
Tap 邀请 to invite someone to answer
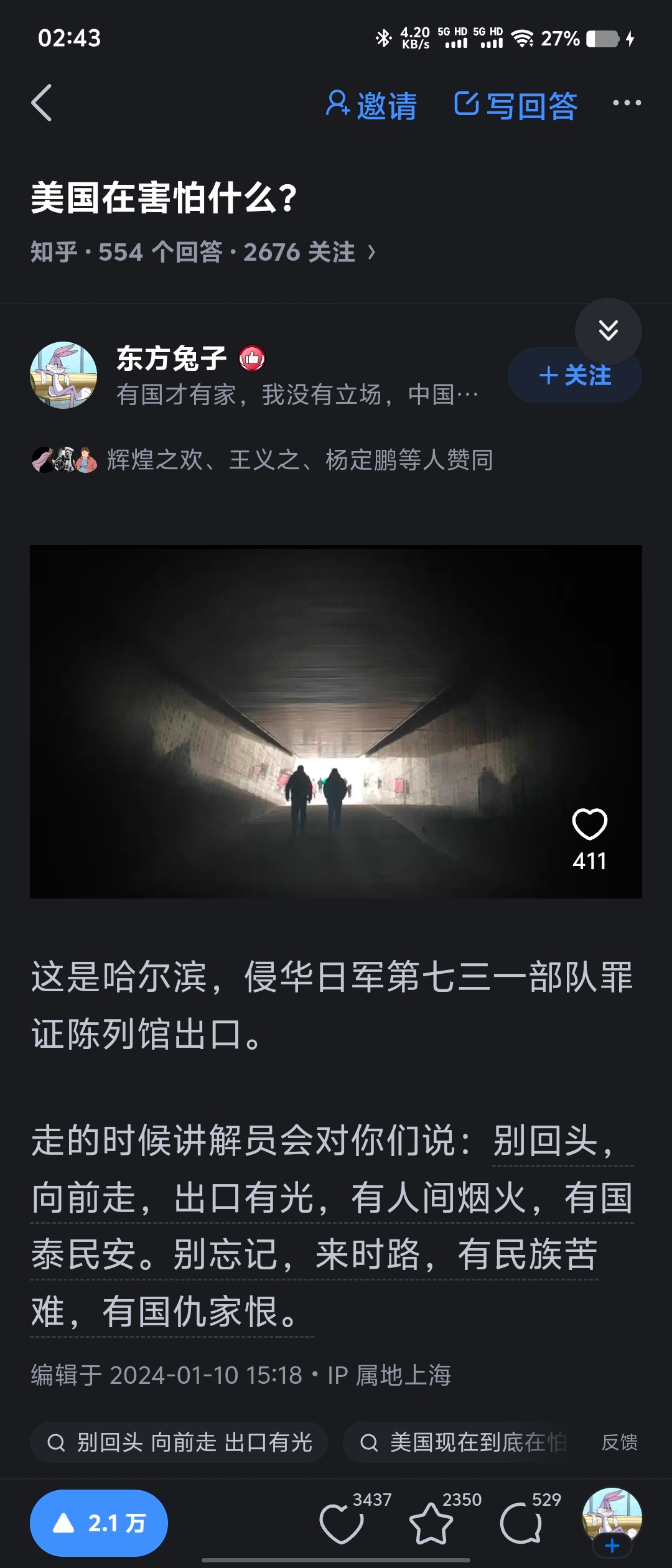tap(371, 105)
